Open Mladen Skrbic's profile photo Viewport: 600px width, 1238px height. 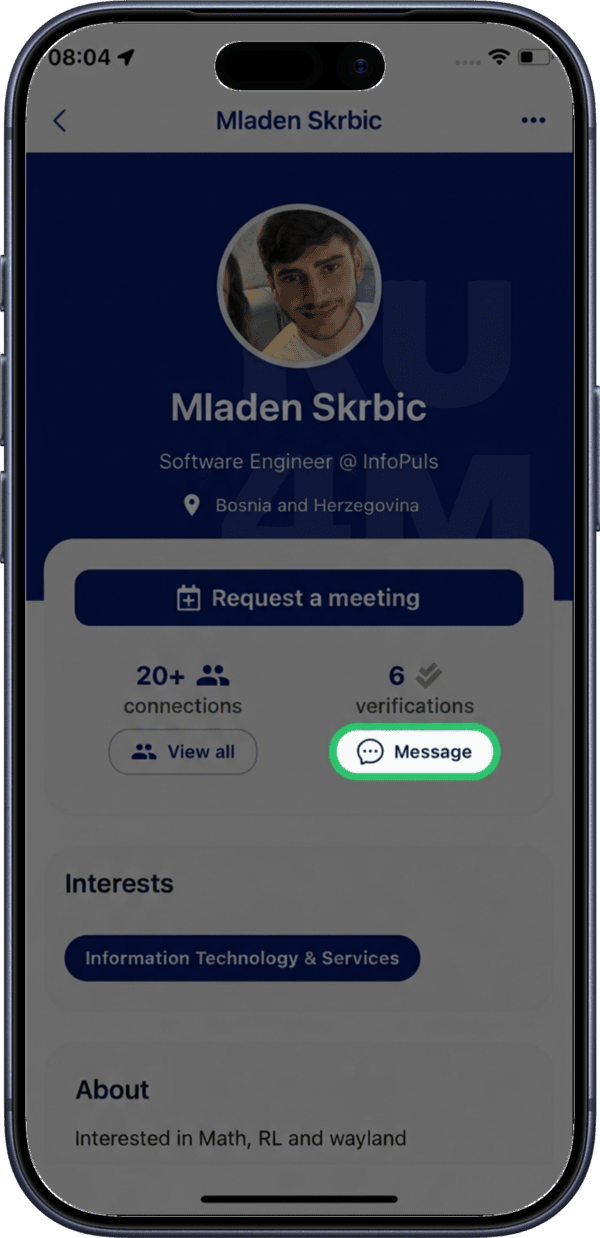[298, 284]
